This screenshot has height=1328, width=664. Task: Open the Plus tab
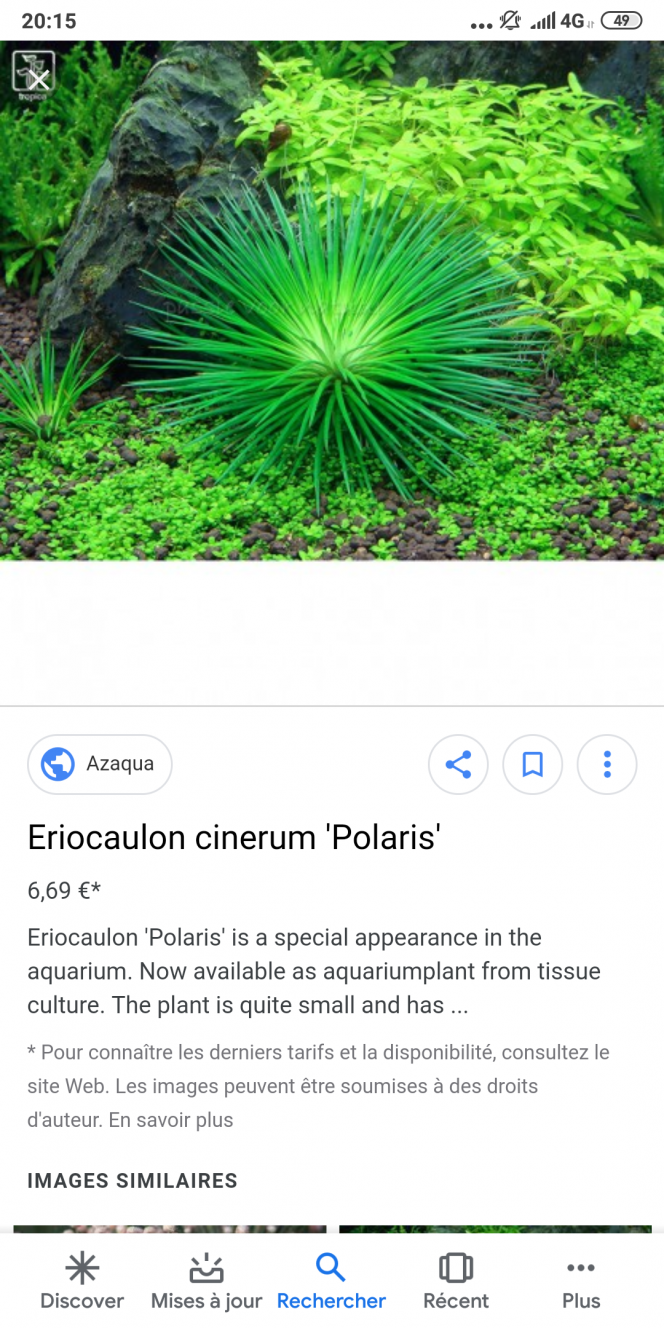coord(580,1282)
